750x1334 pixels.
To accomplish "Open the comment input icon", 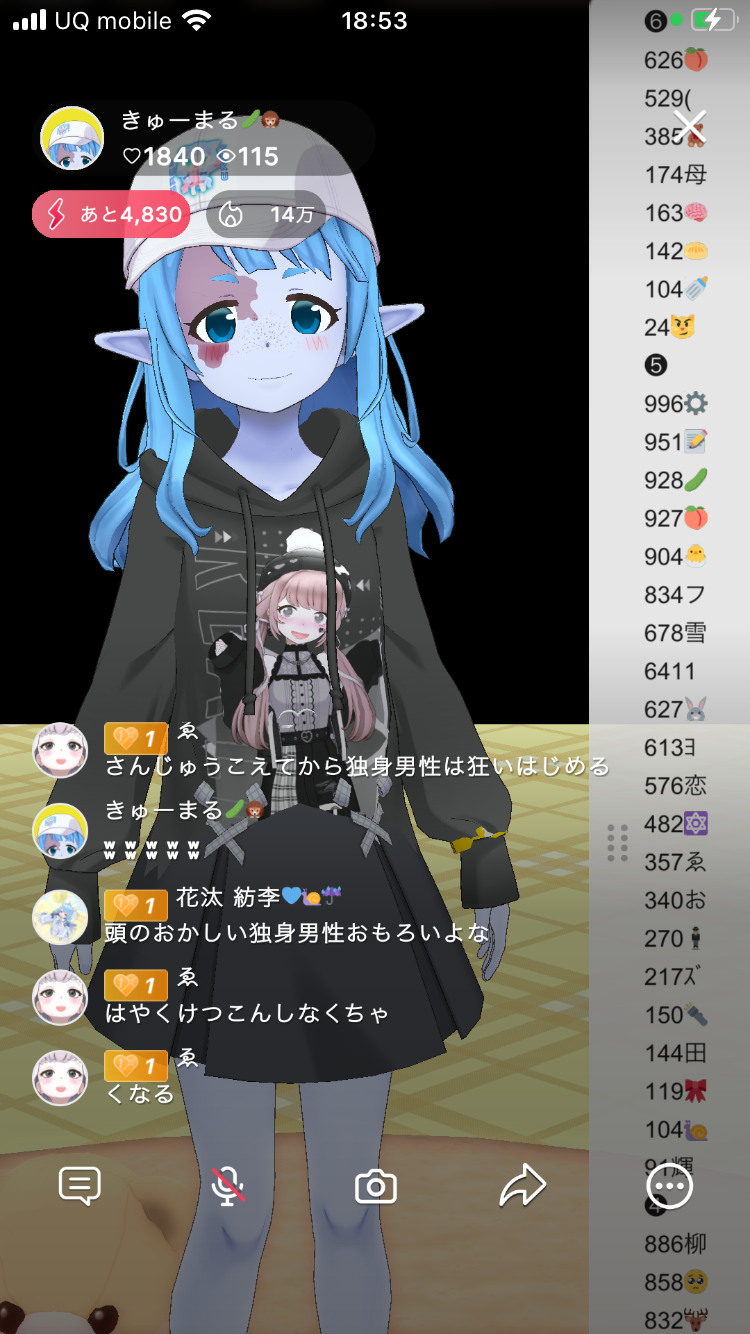I will pyautogui.click(x=80, y=1187).
